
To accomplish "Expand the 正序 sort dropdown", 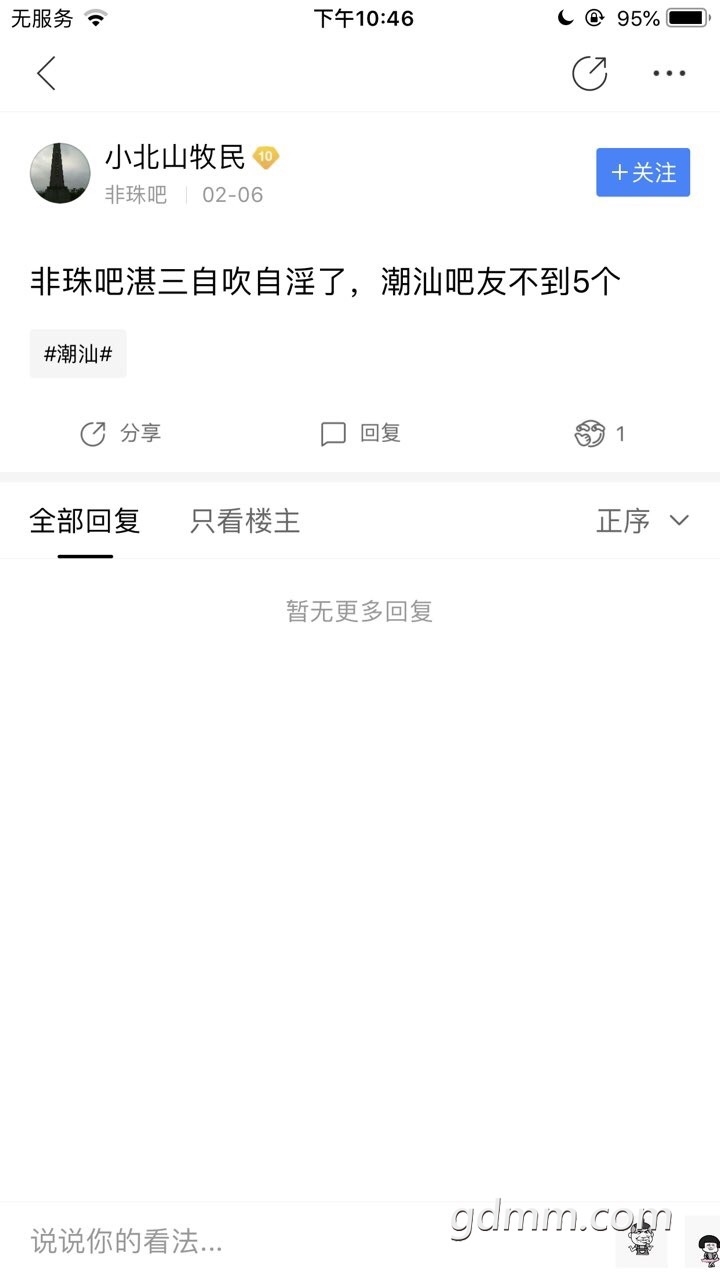I will 642,521.
